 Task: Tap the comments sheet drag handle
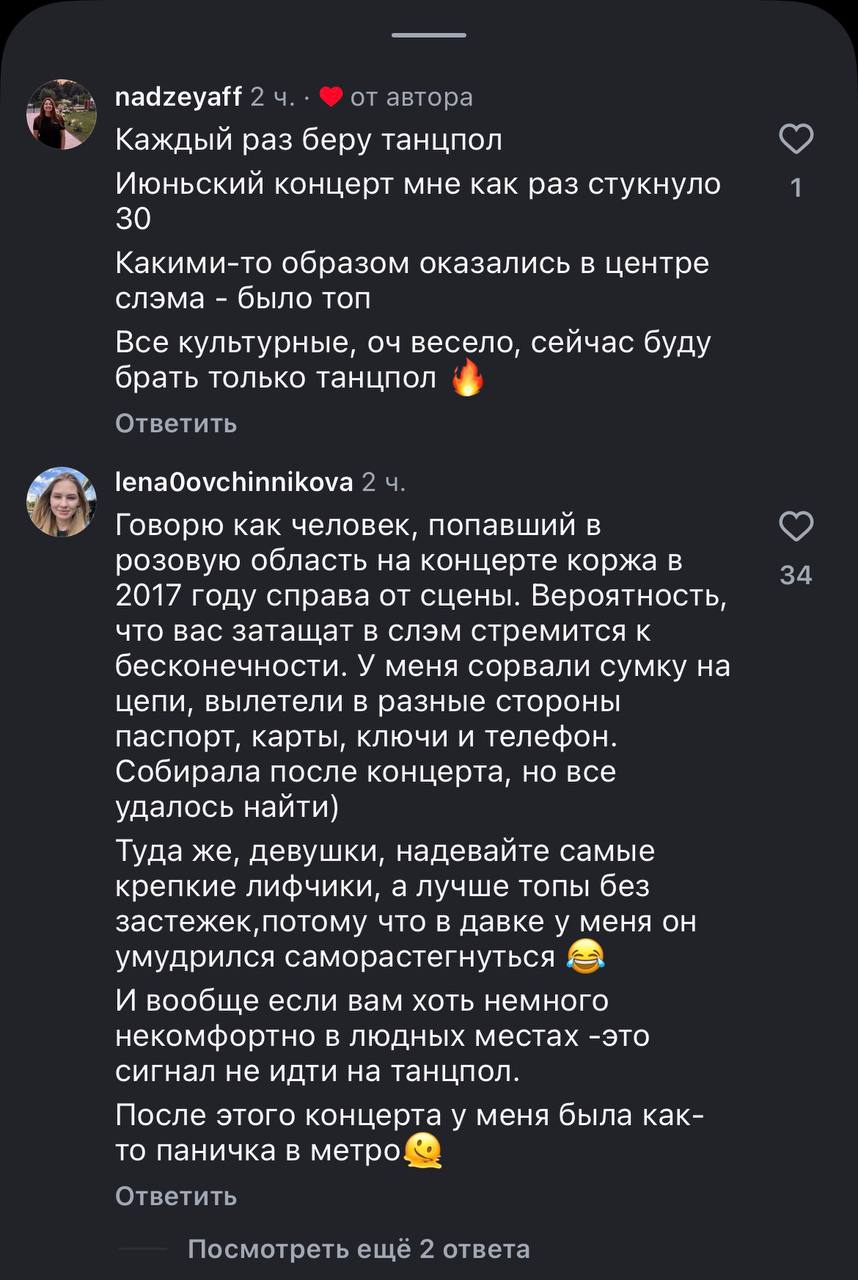pos(429,35)
